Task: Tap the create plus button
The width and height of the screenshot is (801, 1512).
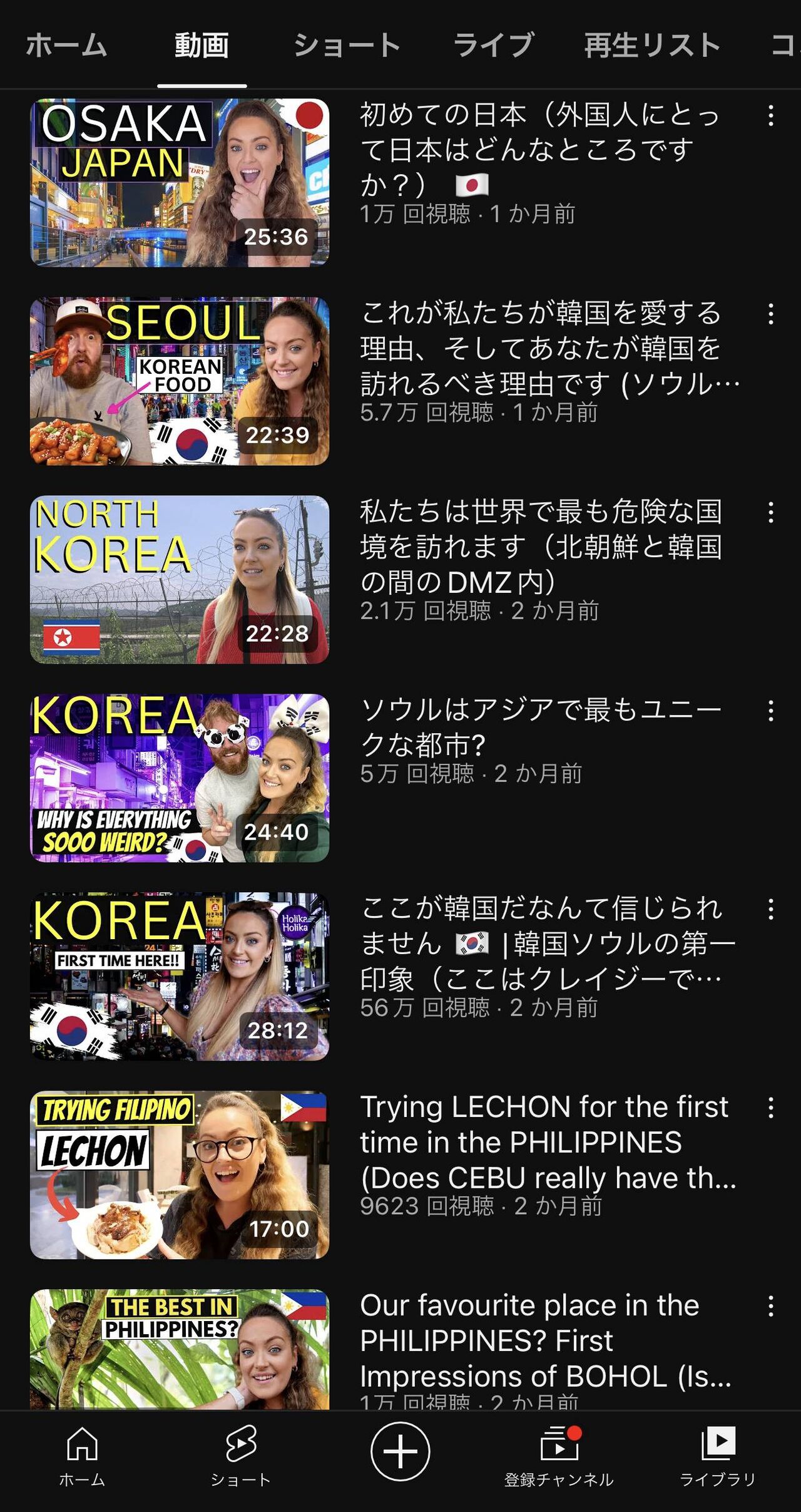Action: (400, 1451)
